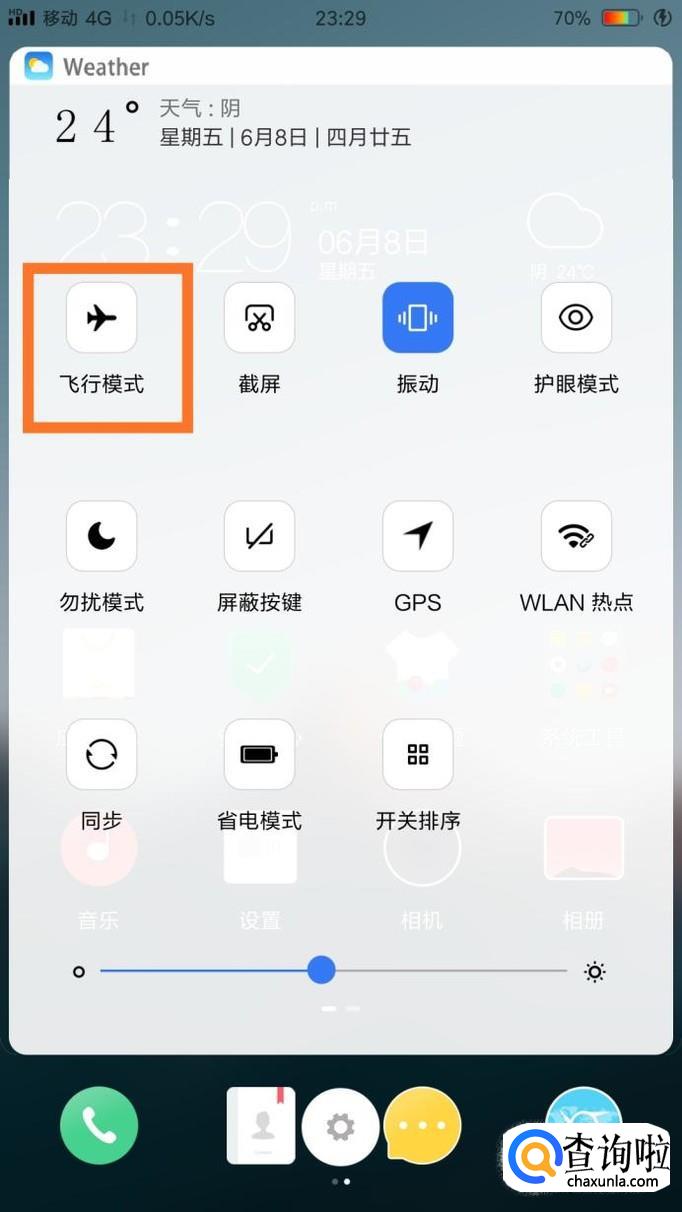Viewport: 682px width, 1212px height.
Task: Turn on GPS location
Action: 417,536
